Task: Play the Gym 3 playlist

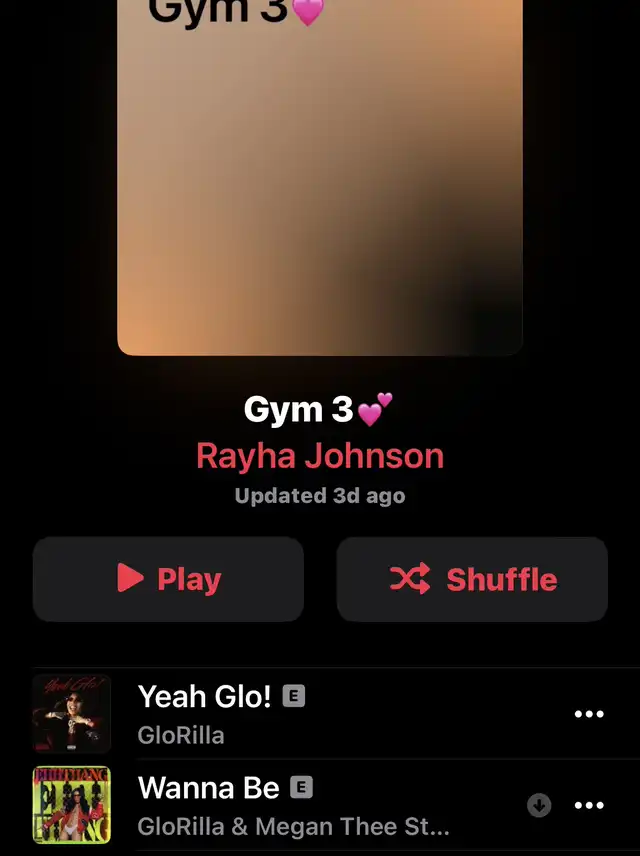Action: [168, 579]
